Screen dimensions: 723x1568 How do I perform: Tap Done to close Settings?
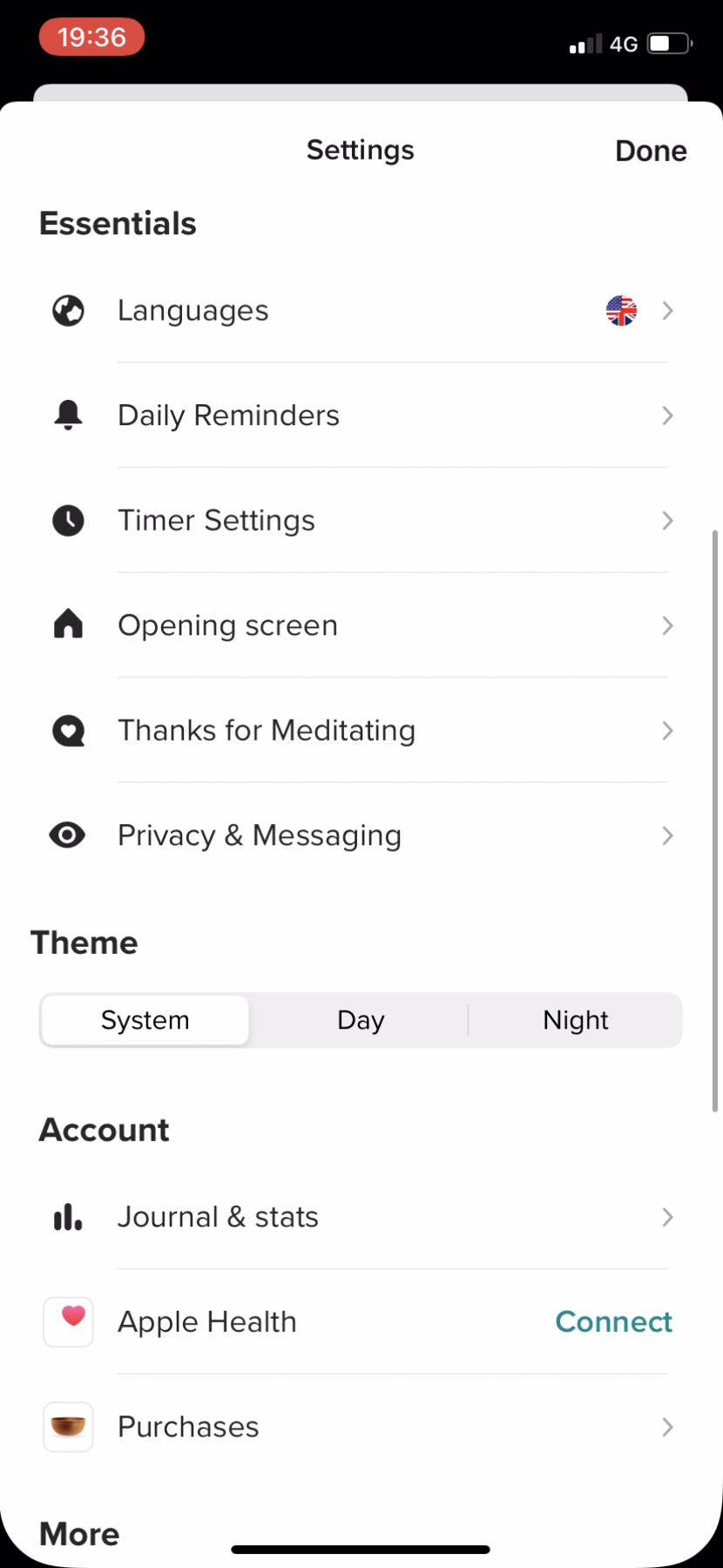coord(651,150)
